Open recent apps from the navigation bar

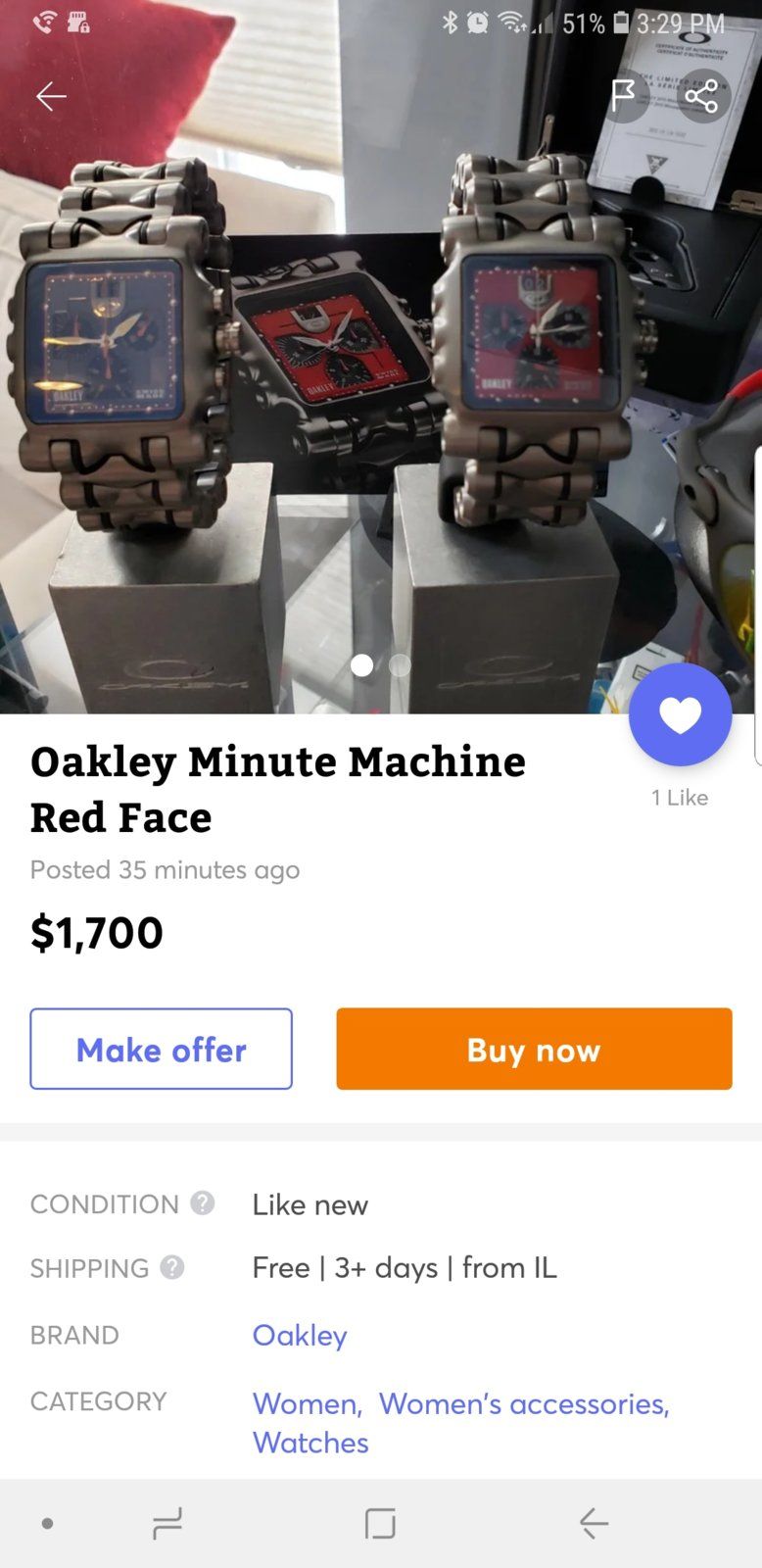(167, 1523)
